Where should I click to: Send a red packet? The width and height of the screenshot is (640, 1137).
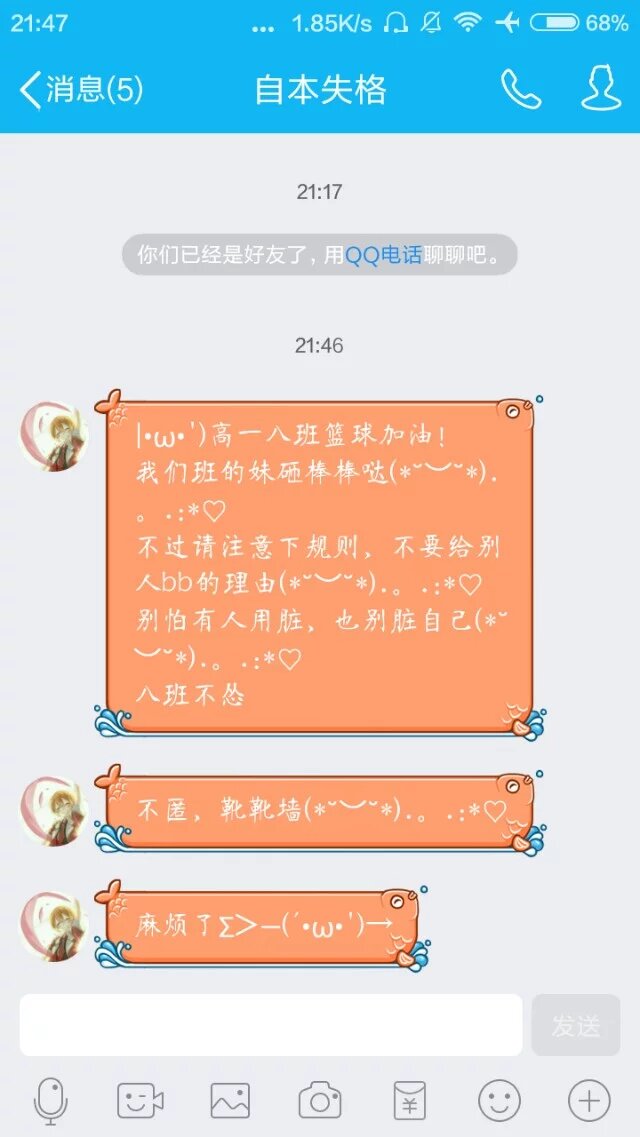pyautogui.click(x=409, y=1101)
